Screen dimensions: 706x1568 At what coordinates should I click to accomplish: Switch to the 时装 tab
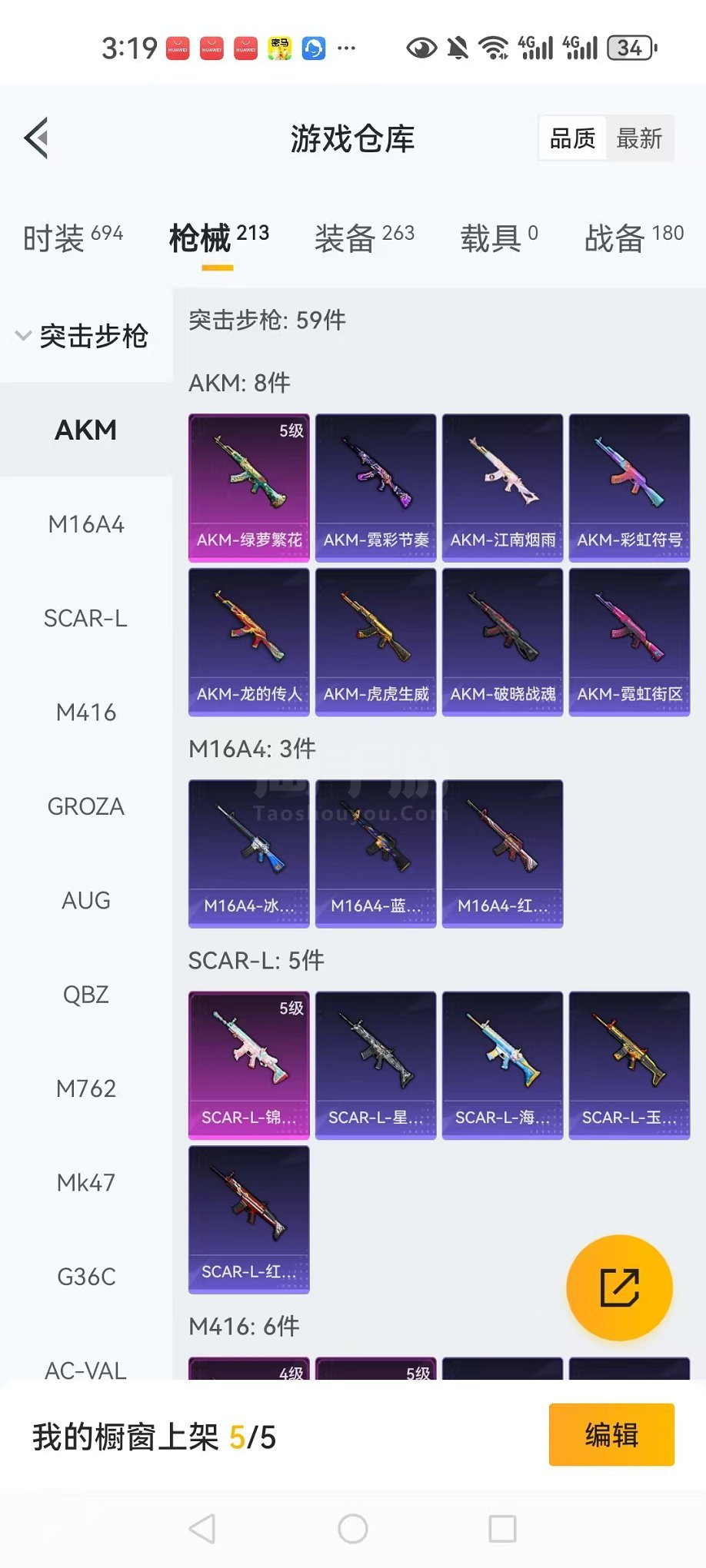pos(73,238)
